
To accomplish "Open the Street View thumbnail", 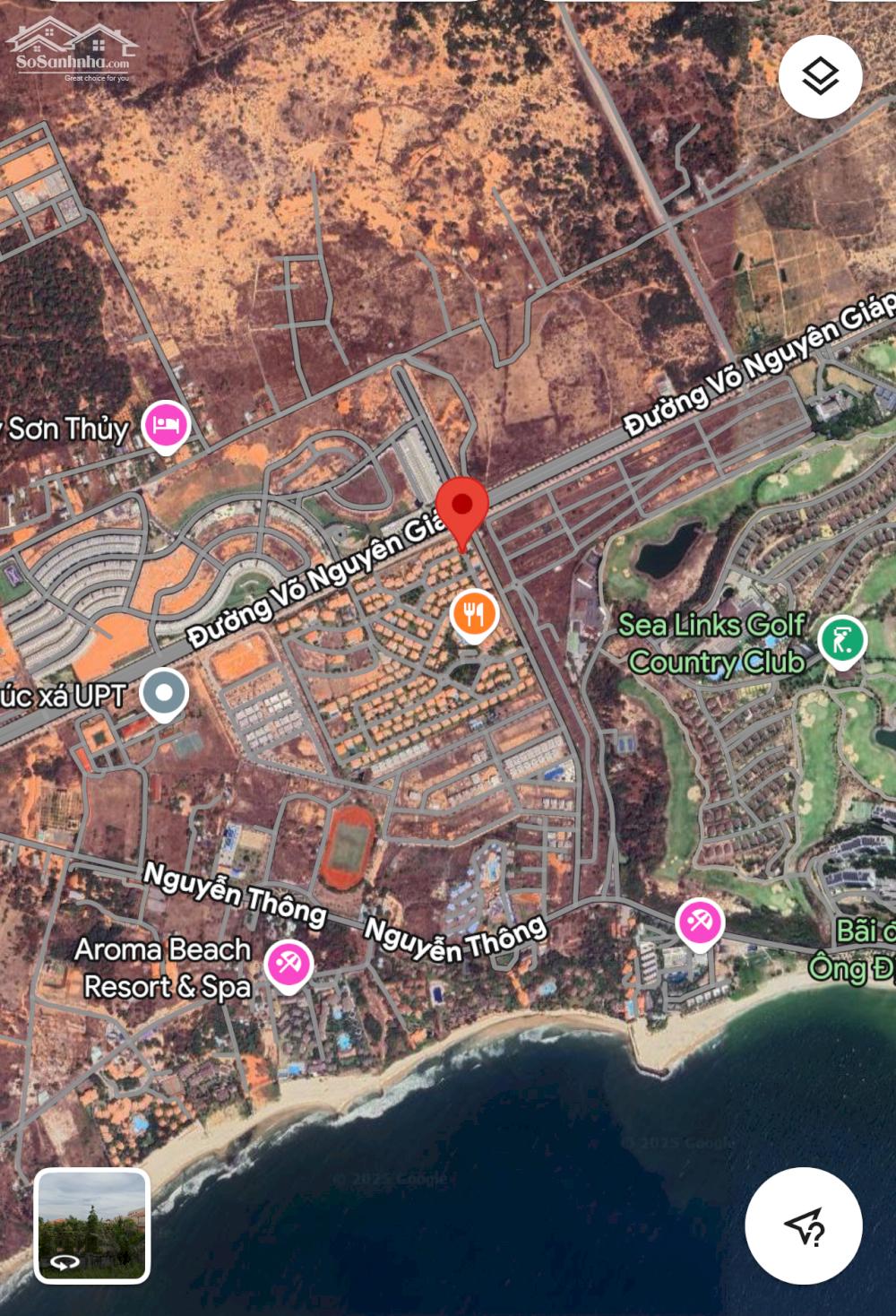I will coord(91,1225).
